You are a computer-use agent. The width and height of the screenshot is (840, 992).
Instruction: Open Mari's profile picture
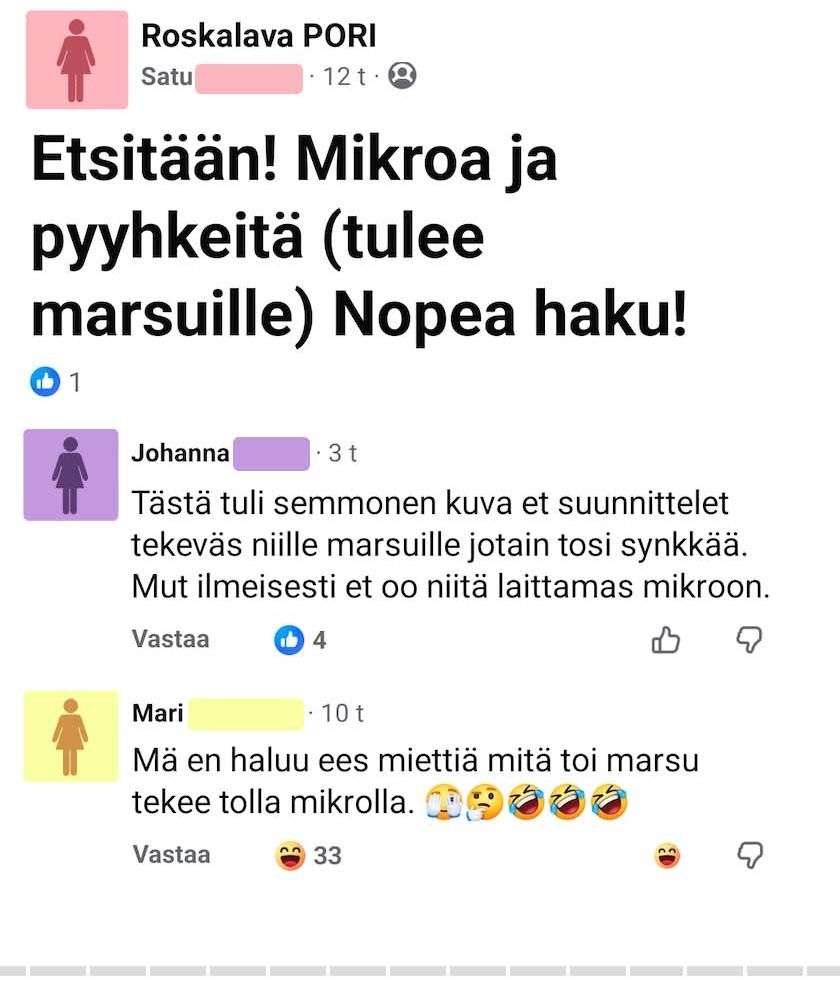click(70, 736)
